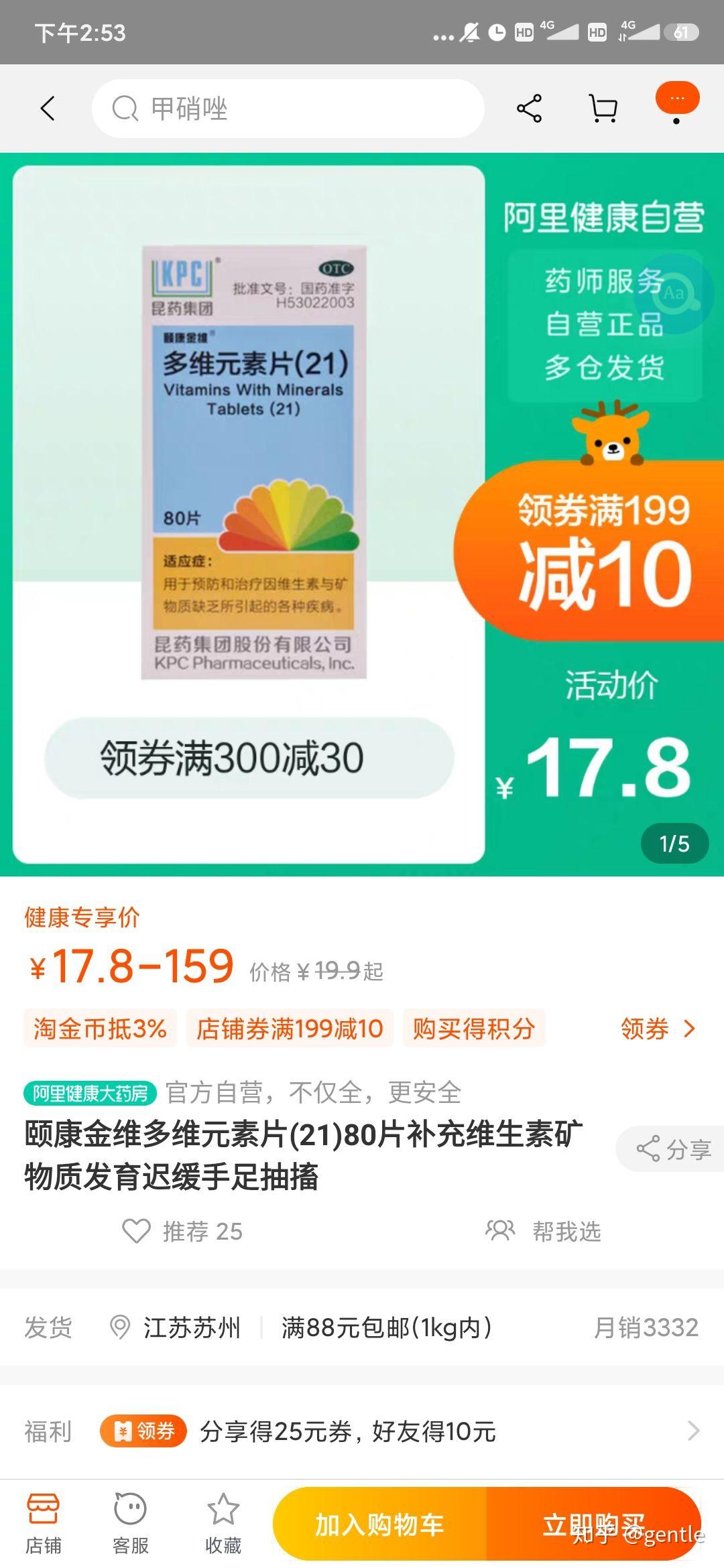The height and width of the screenshot is (1568, 724).
Task: Contact 客服 customer service
Action: click(130, 1522)
